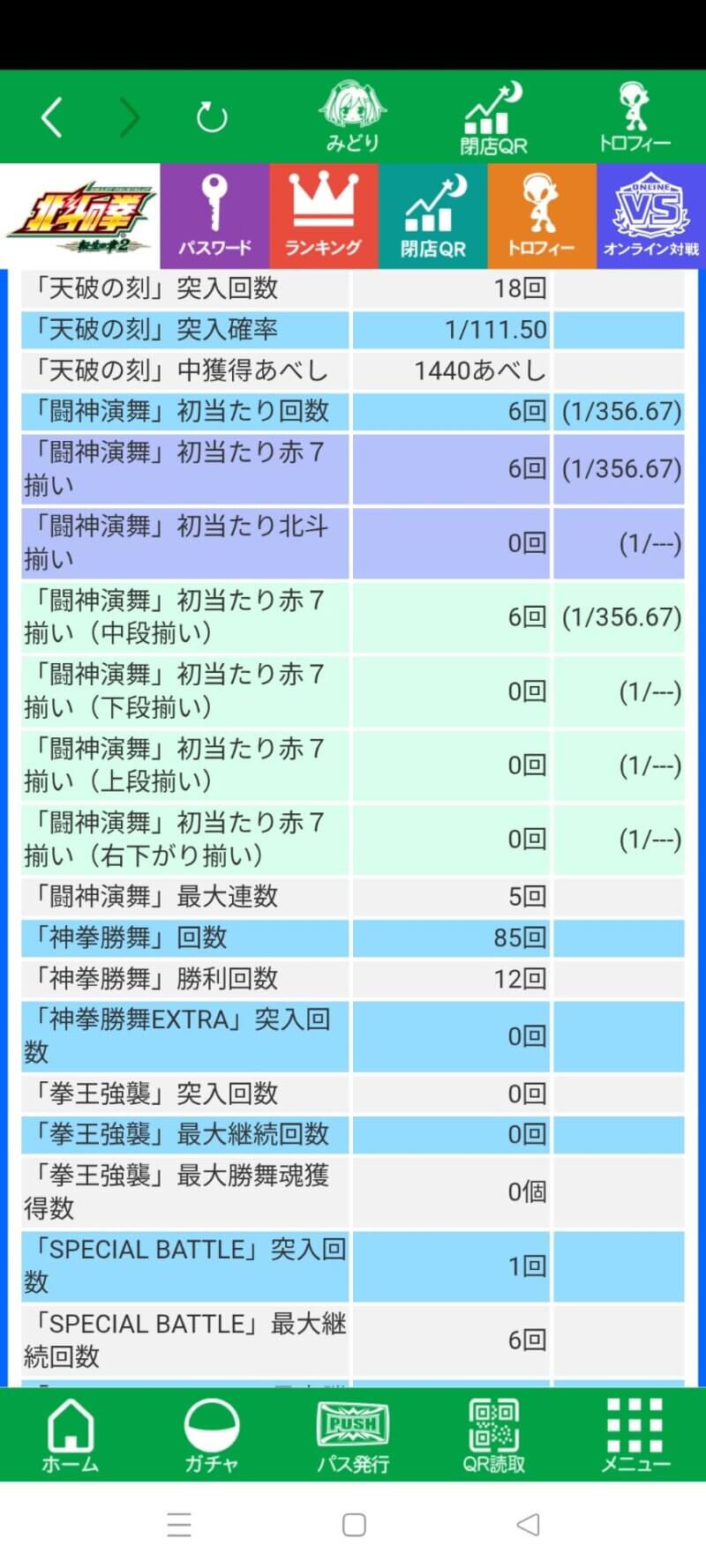Open the purple パスワード tile
This screenshot has width=706, height=1568.
[x=214, y=216]
